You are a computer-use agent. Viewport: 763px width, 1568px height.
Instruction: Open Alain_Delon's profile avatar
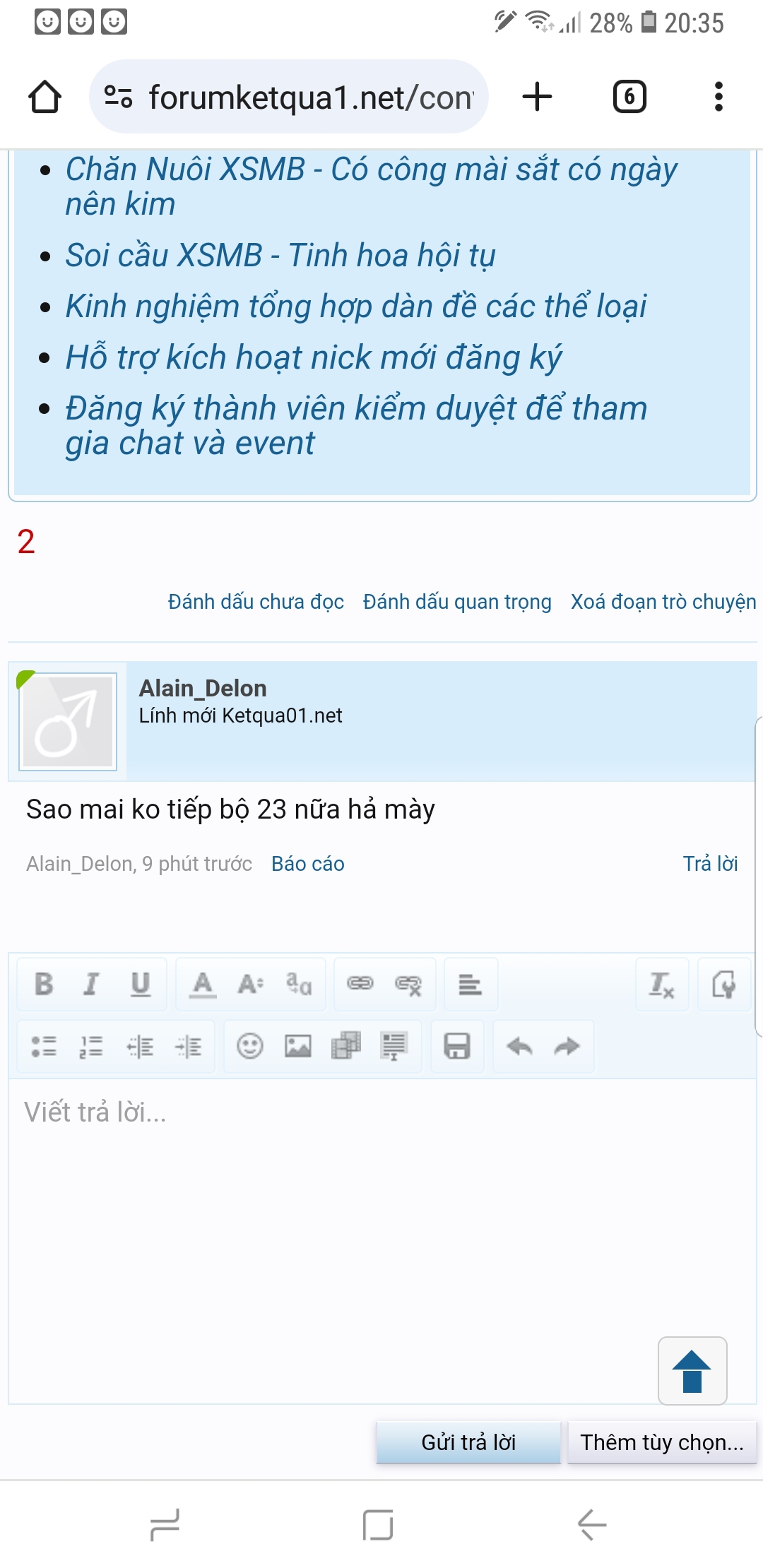click(x=68, y=721)
